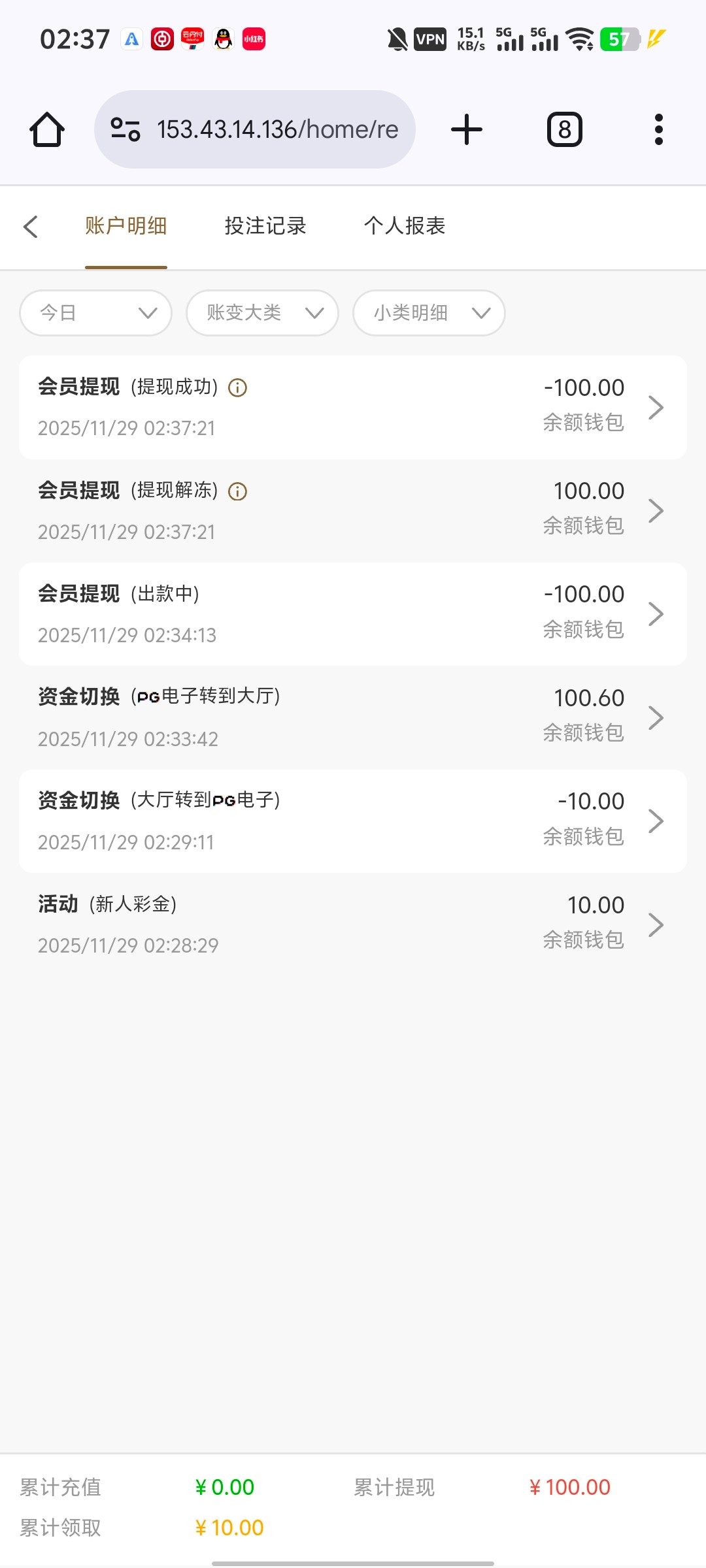Show the open tabs switcher
The height and width of the screenshot is (1568, 706).
pos(564,129)
